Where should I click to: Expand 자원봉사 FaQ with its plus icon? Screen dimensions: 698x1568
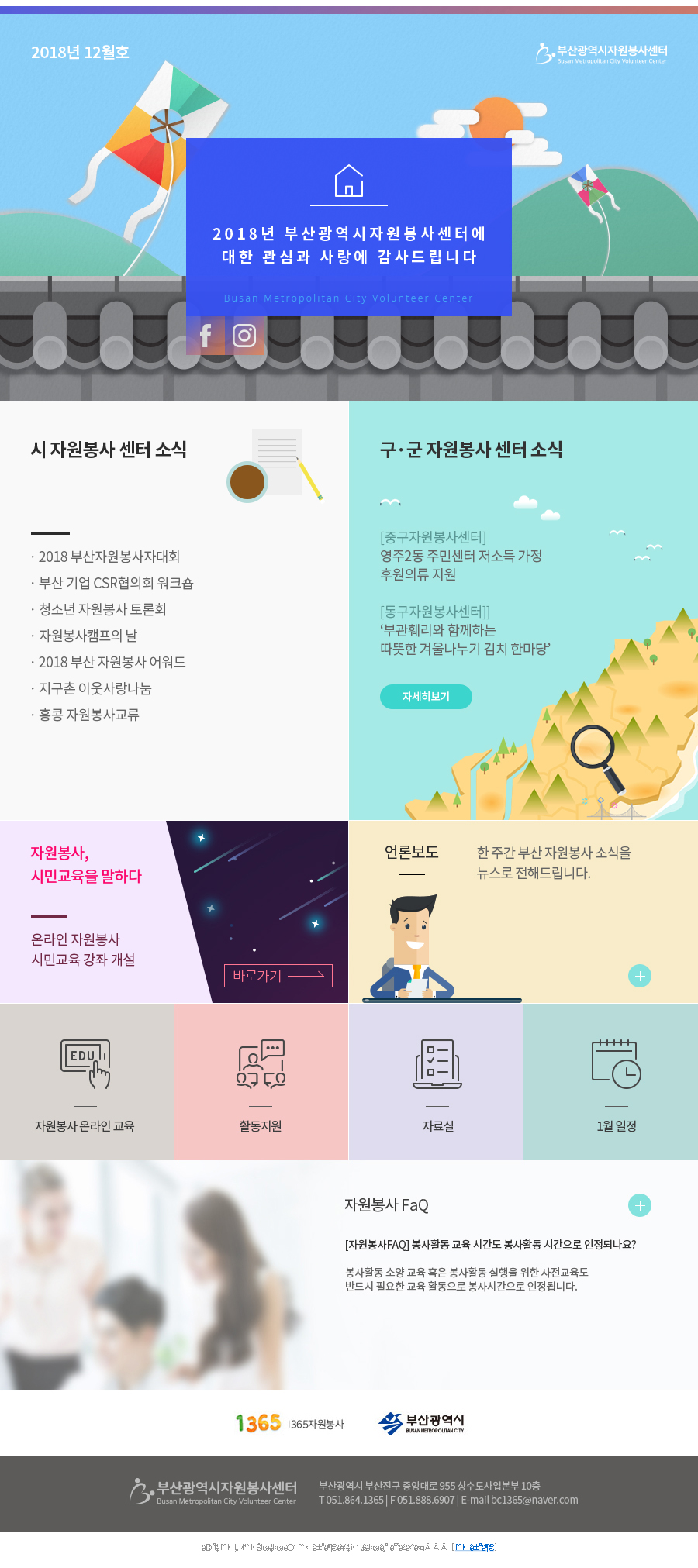(640, 1205)
